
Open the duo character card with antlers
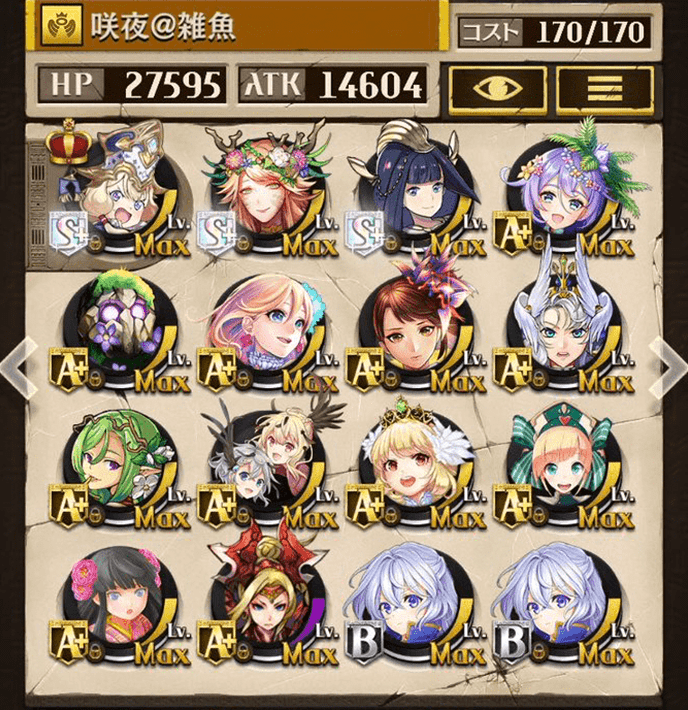pyautogui.click(x=260, y=465)
